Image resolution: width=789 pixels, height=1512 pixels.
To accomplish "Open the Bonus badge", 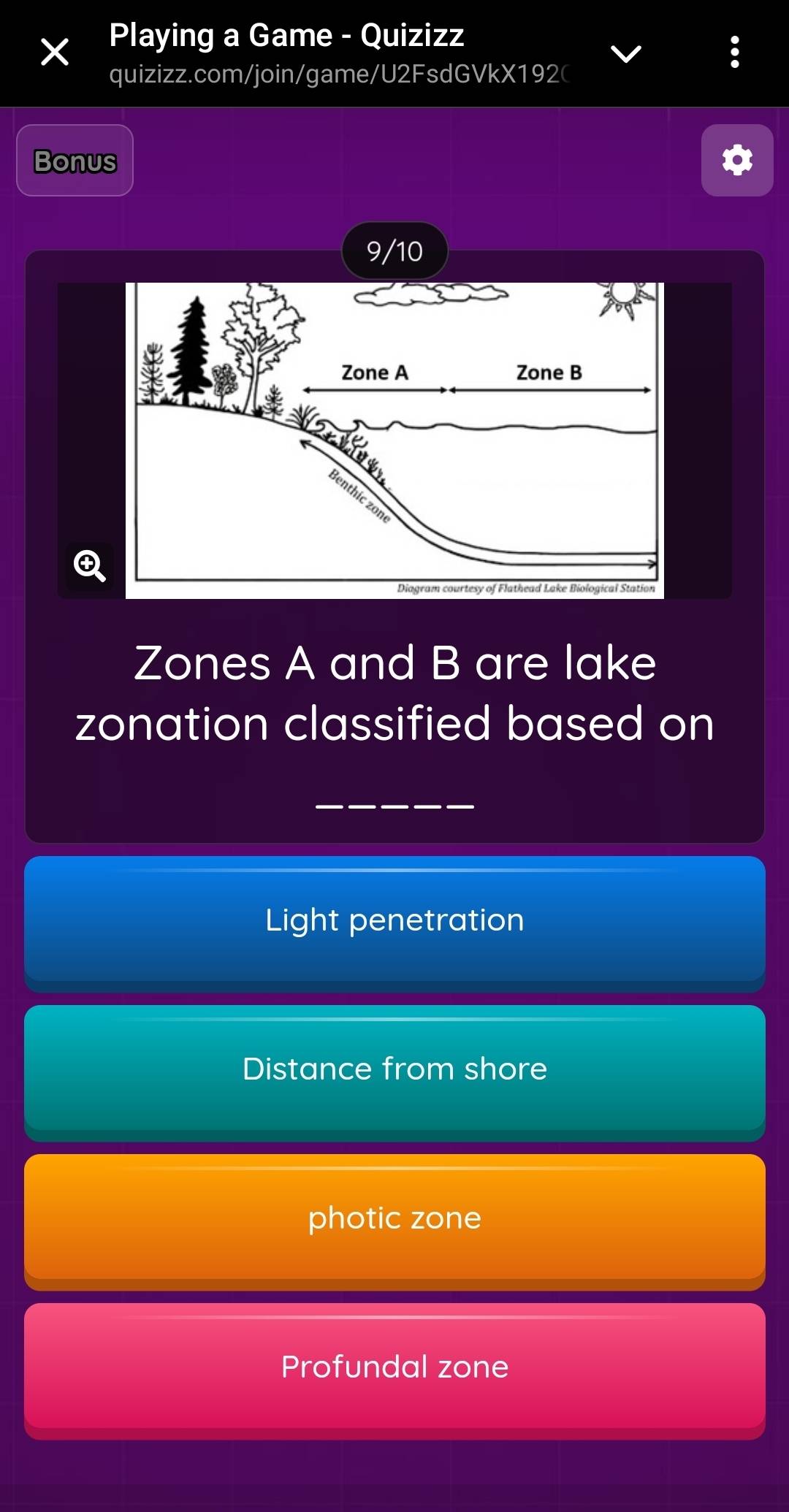I will pos(74,161).
